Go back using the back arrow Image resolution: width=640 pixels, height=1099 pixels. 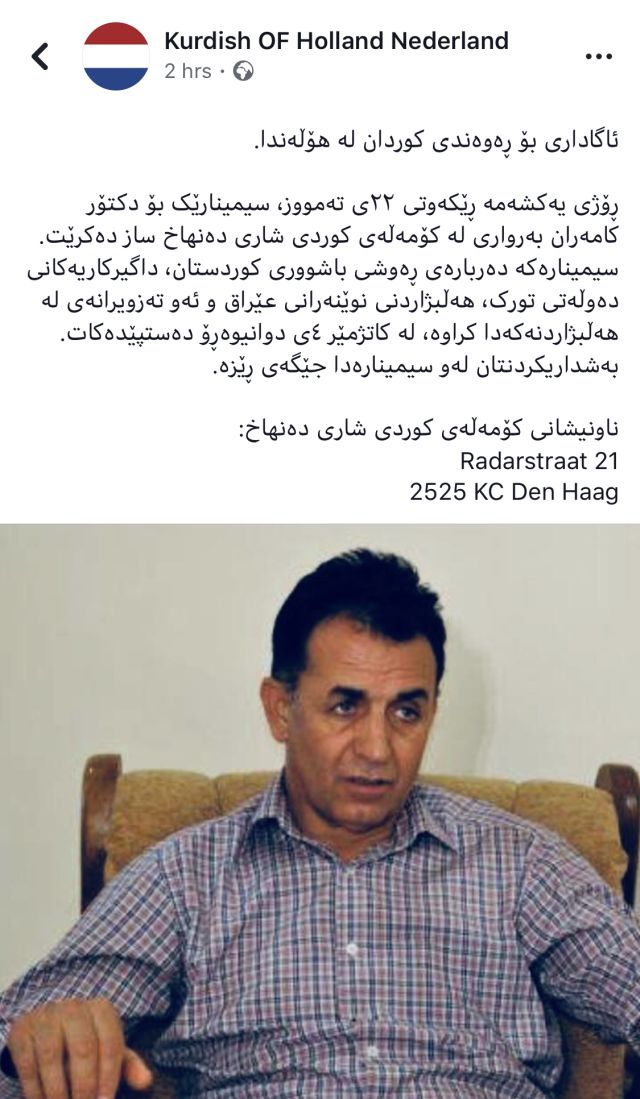pyautogui.click(x=40, y=56)
